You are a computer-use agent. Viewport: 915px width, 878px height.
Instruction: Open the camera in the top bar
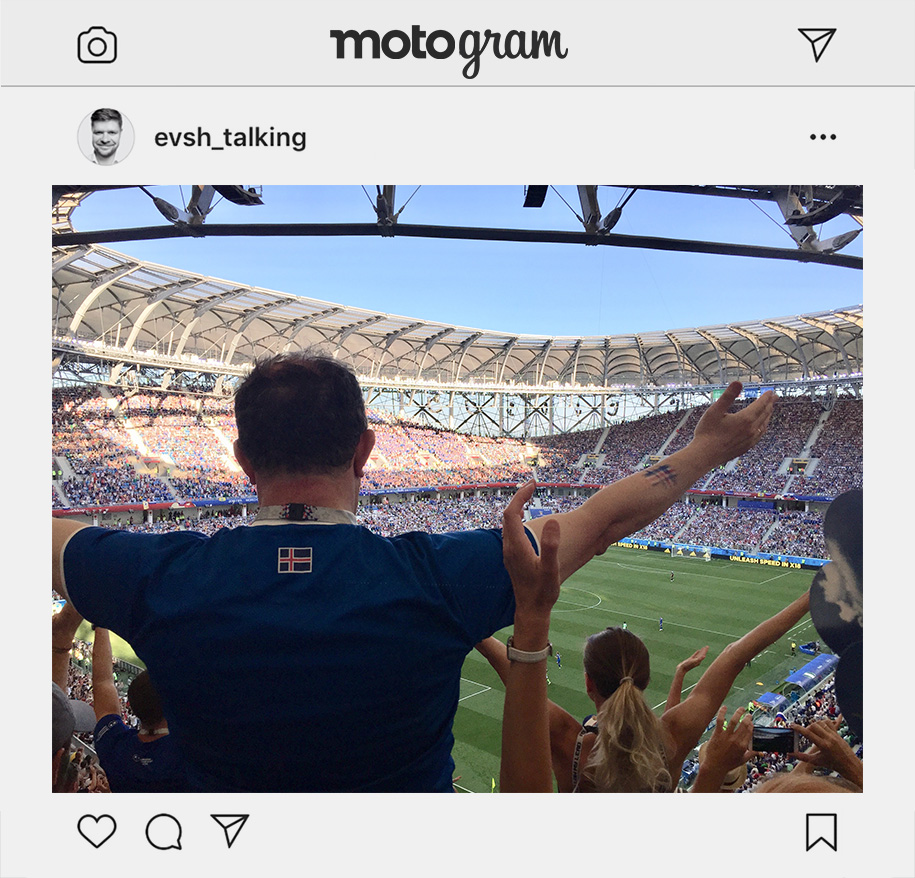[97, 45]
